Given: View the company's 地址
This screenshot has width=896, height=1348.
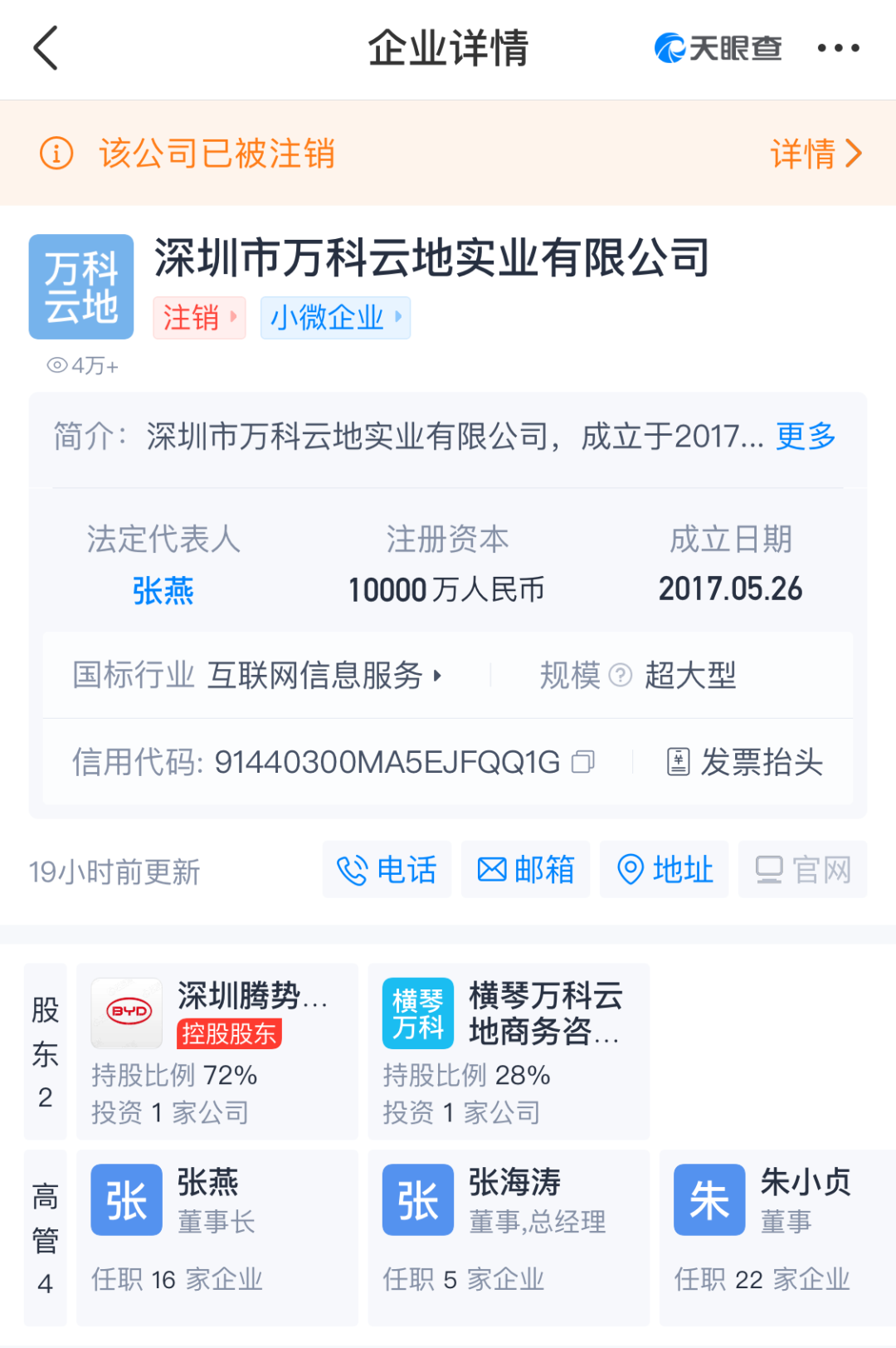Looking at the screenshot, I should click(x=664, y=870).
